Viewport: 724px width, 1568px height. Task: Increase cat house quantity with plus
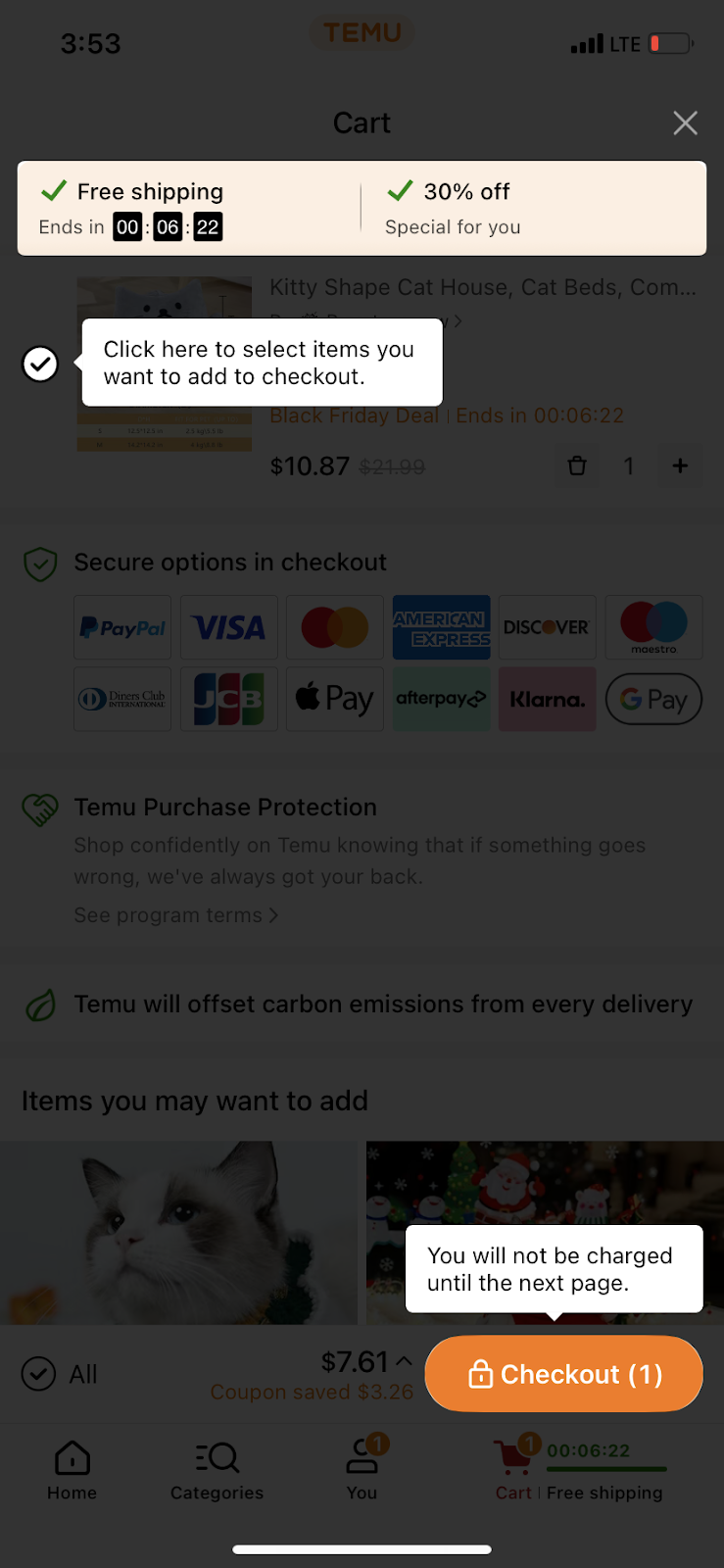(680, 465)
